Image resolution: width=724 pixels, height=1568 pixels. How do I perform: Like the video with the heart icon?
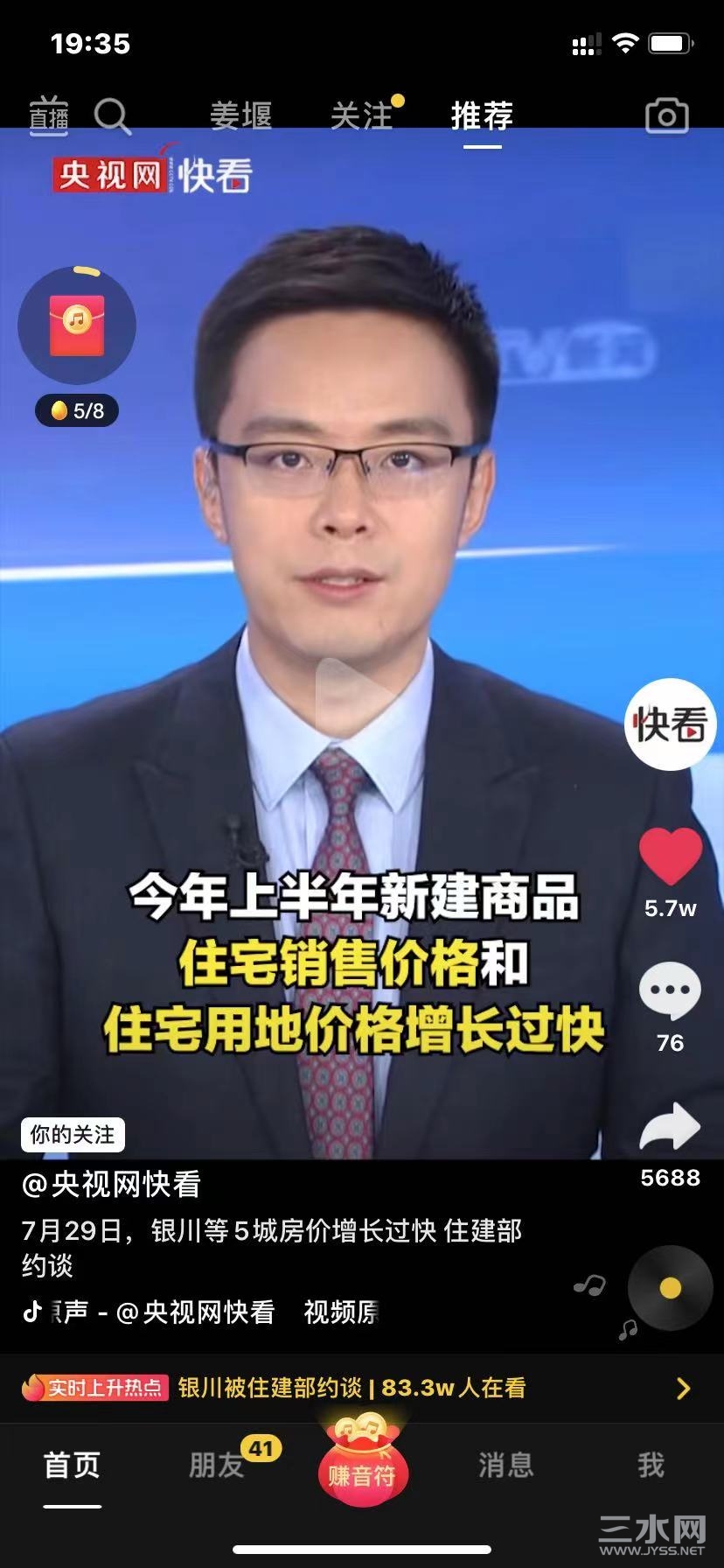click(x=670, y=856)
